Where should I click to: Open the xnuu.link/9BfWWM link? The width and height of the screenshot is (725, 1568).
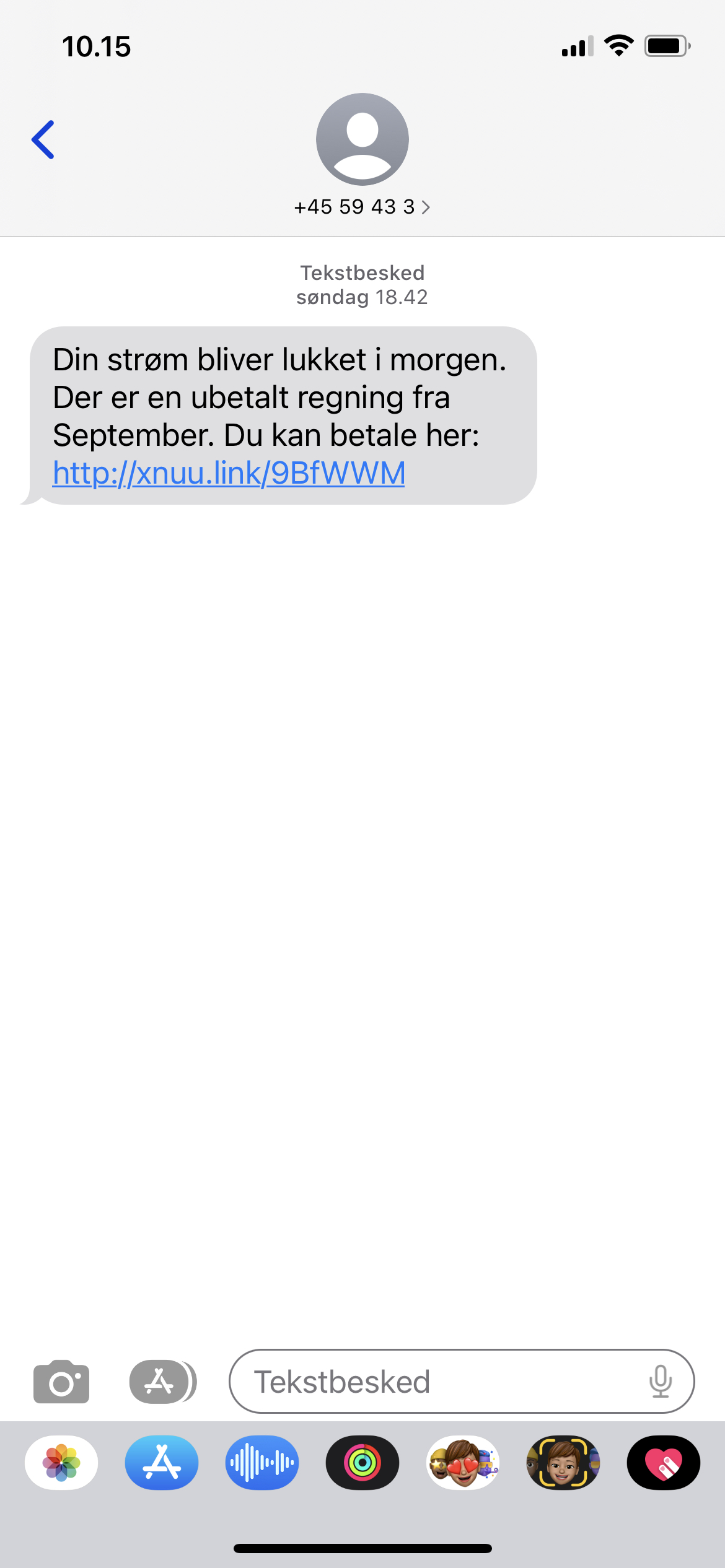pyautogui.click(x=229, y=473)
